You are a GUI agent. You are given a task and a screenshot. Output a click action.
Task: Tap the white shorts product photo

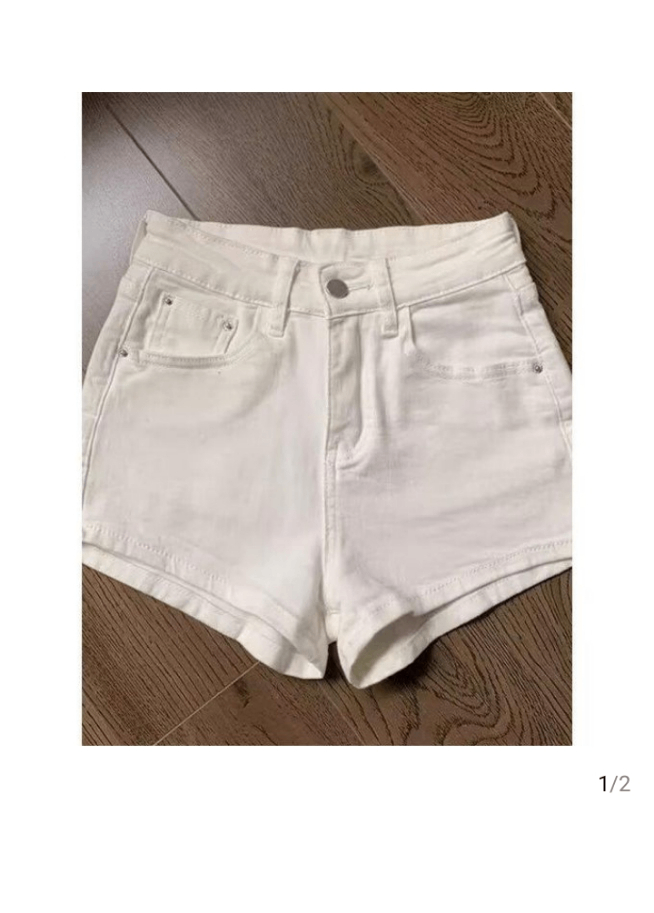327,418
